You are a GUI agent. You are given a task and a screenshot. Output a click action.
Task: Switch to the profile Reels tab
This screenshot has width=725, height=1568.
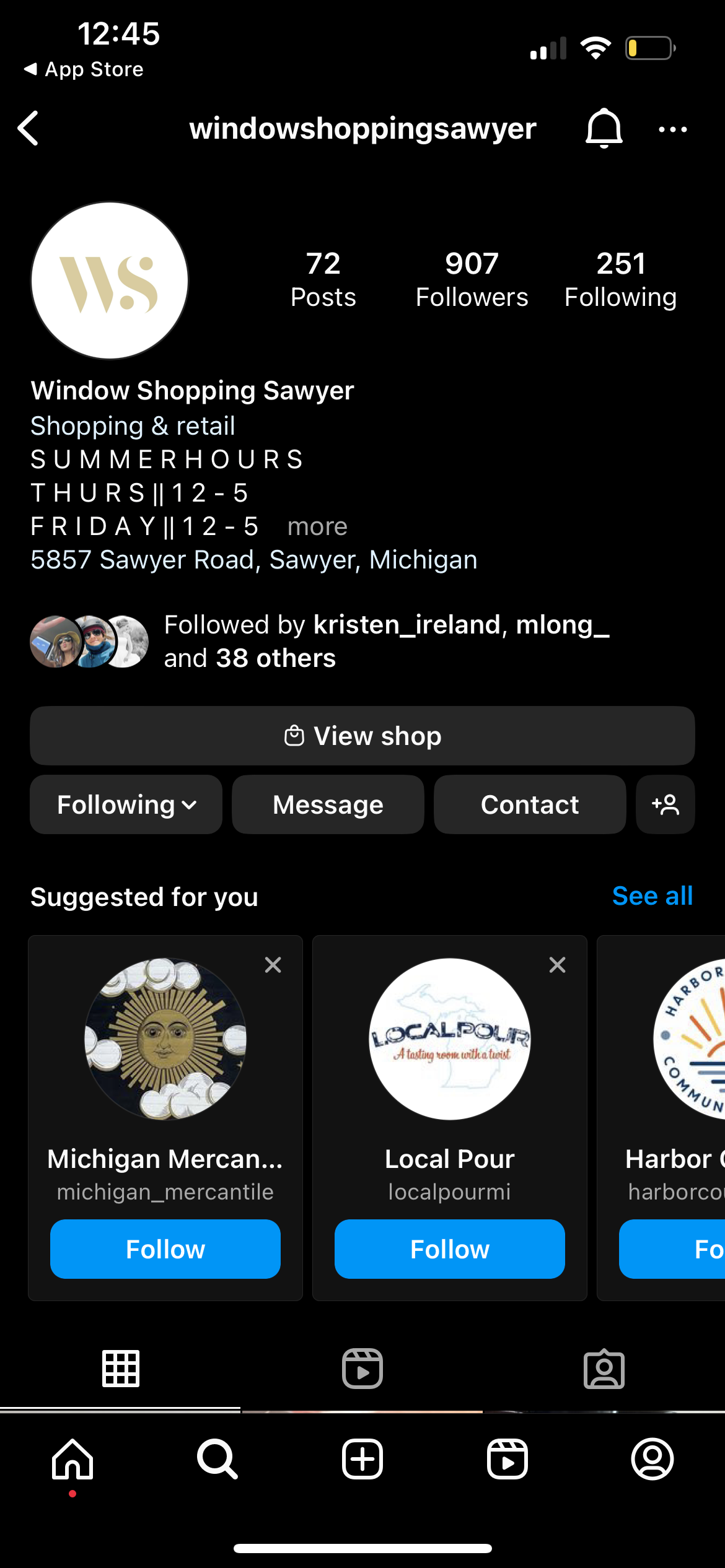pyautogui.click(x=362, y=1369)
